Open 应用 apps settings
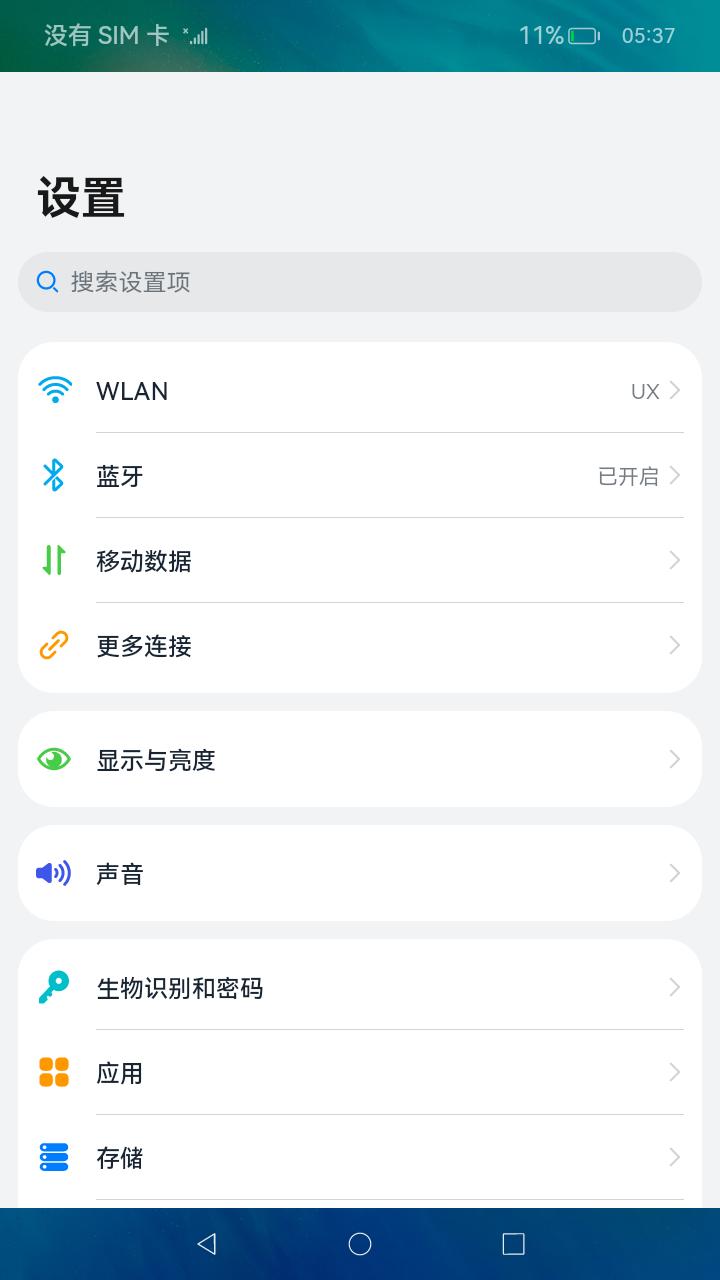Viewport: 720px width, 1280px height. (360, 1073)
